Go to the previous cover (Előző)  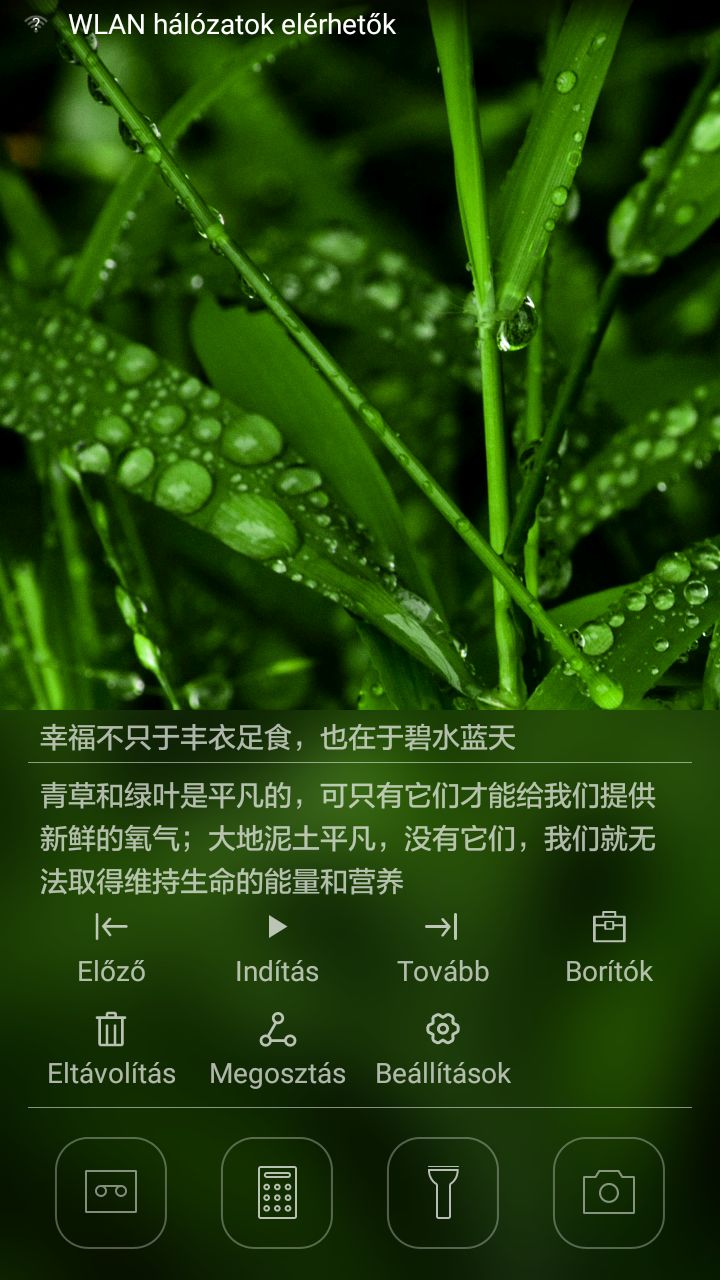point(111,946)
